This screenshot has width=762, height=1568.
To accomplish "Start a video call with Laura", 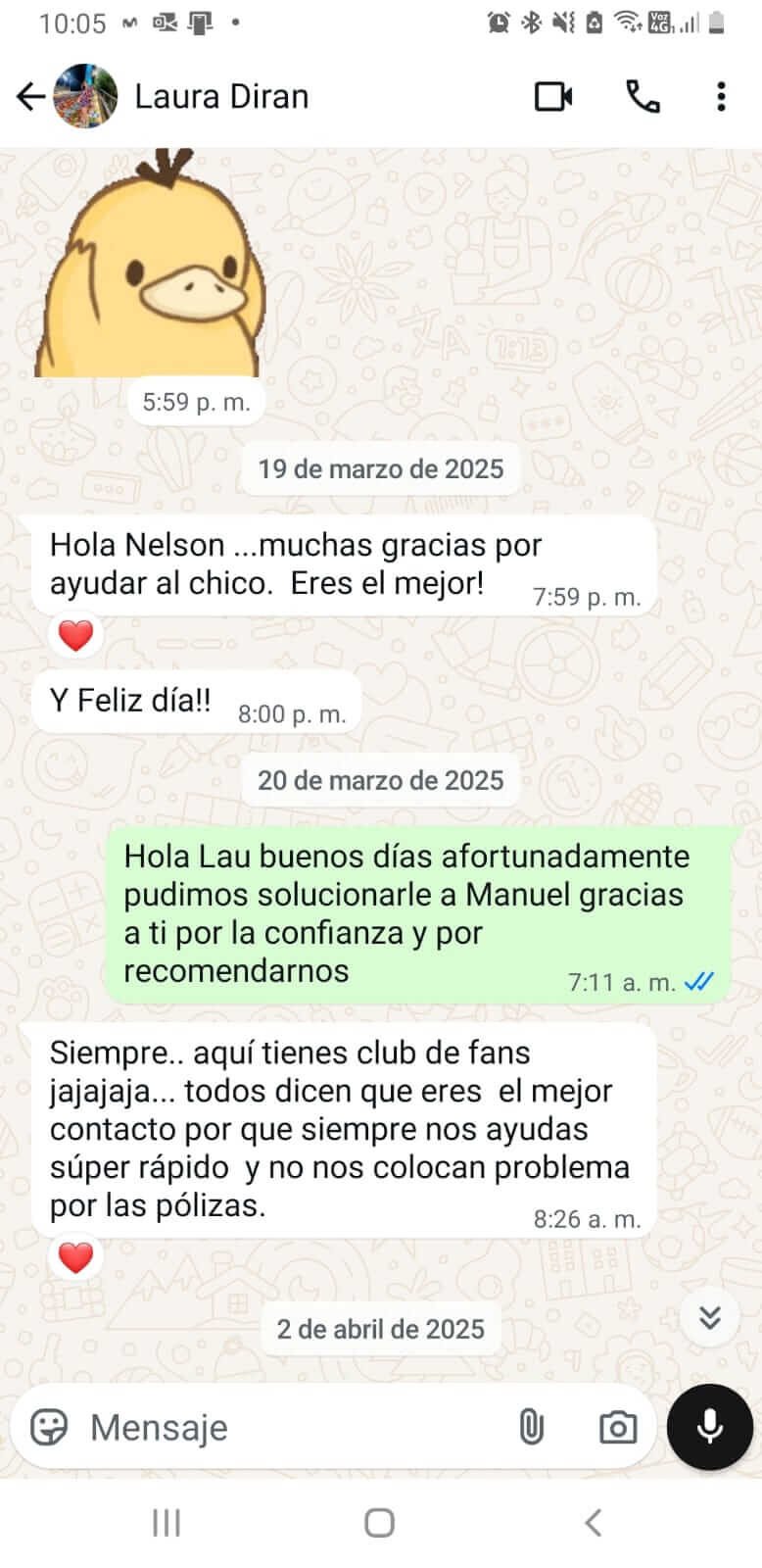I will click(553, 96).
